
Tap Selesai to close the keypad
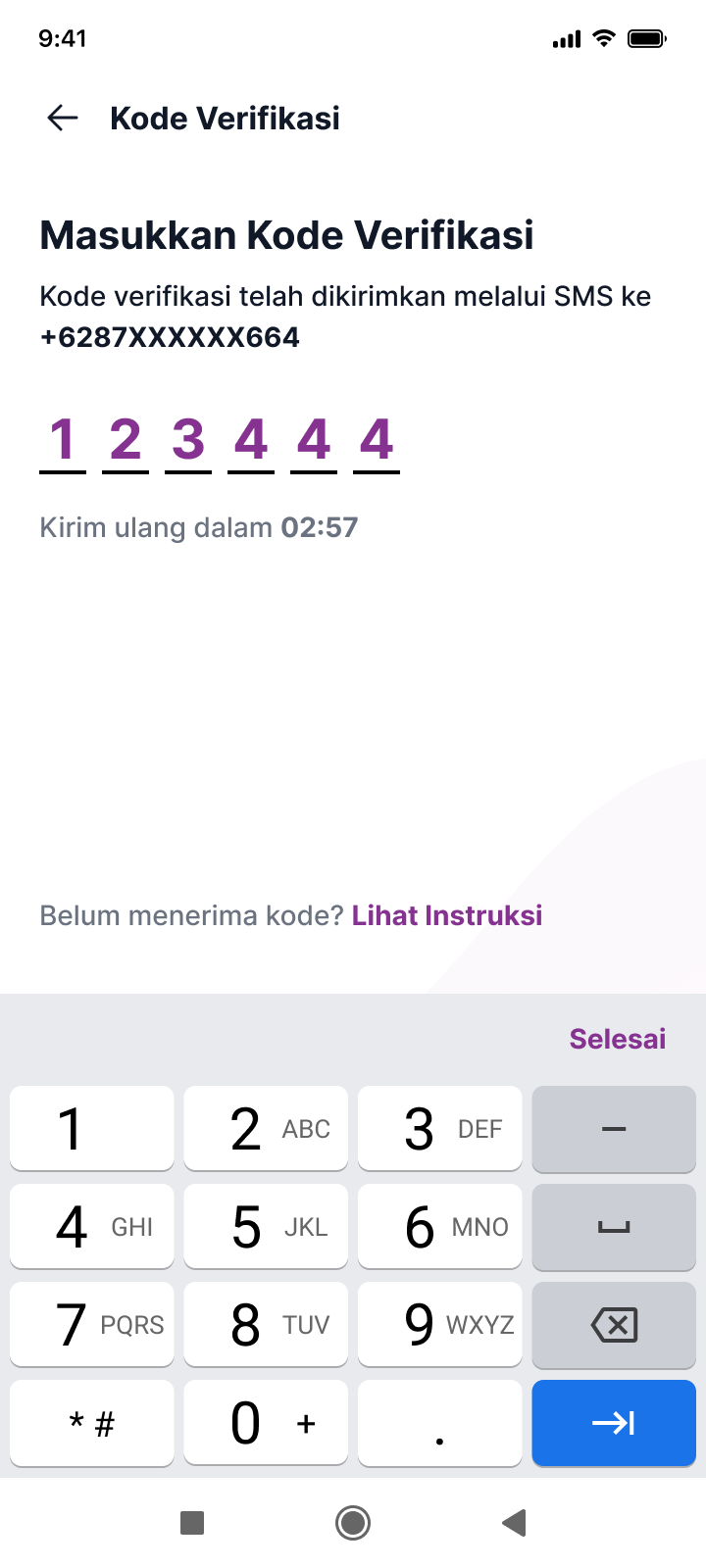coord(617,1039)
